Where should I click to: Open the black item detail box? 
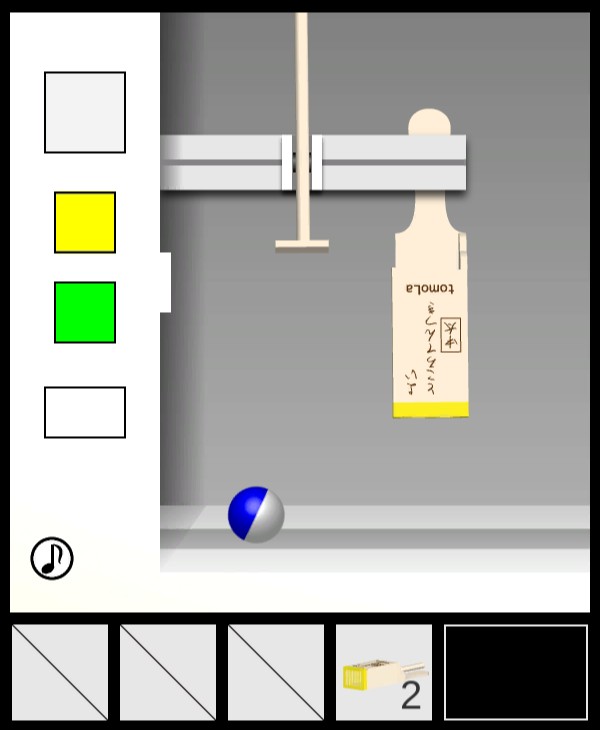(x=516, y=672)
